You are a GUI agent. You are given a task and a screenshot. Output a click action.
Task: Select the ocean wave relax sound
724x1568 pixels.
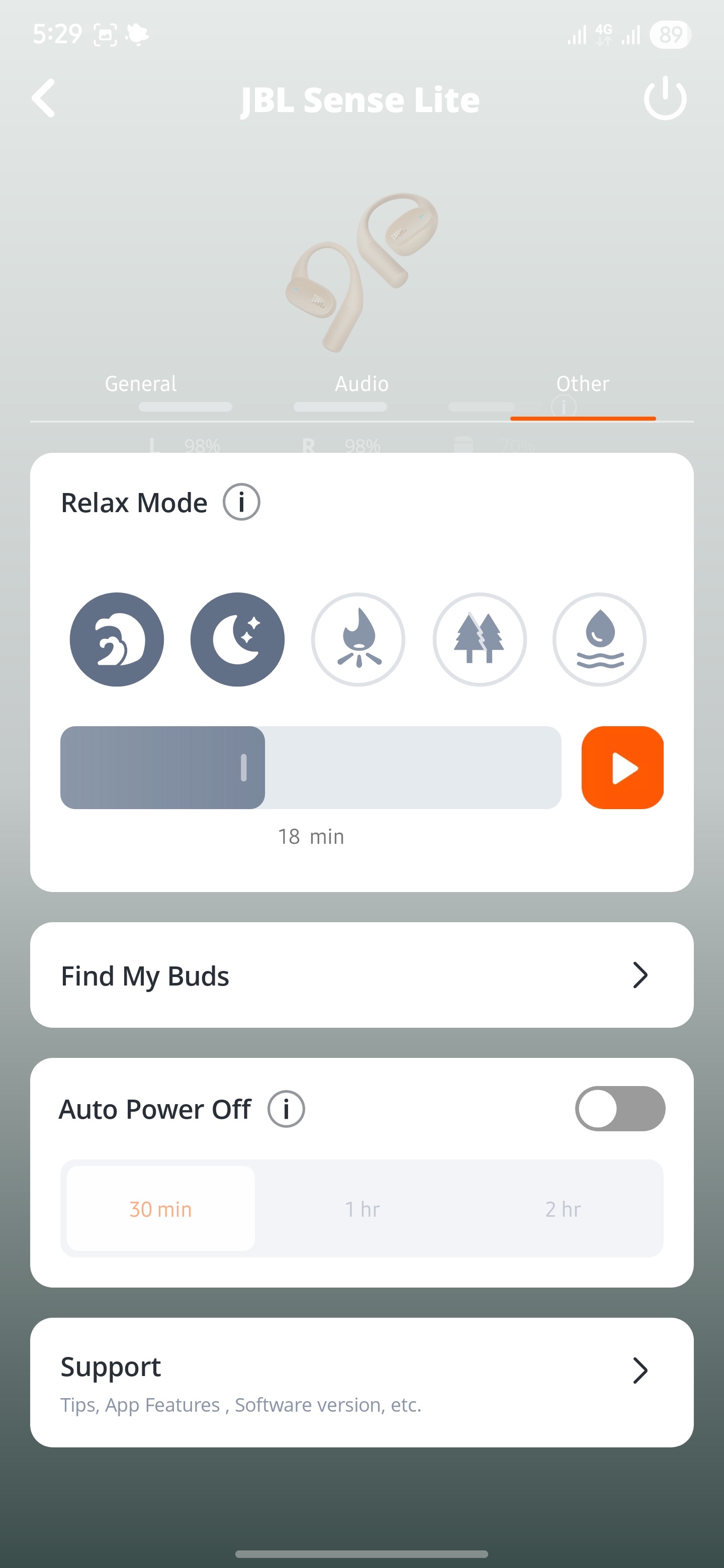coord(117,640)
